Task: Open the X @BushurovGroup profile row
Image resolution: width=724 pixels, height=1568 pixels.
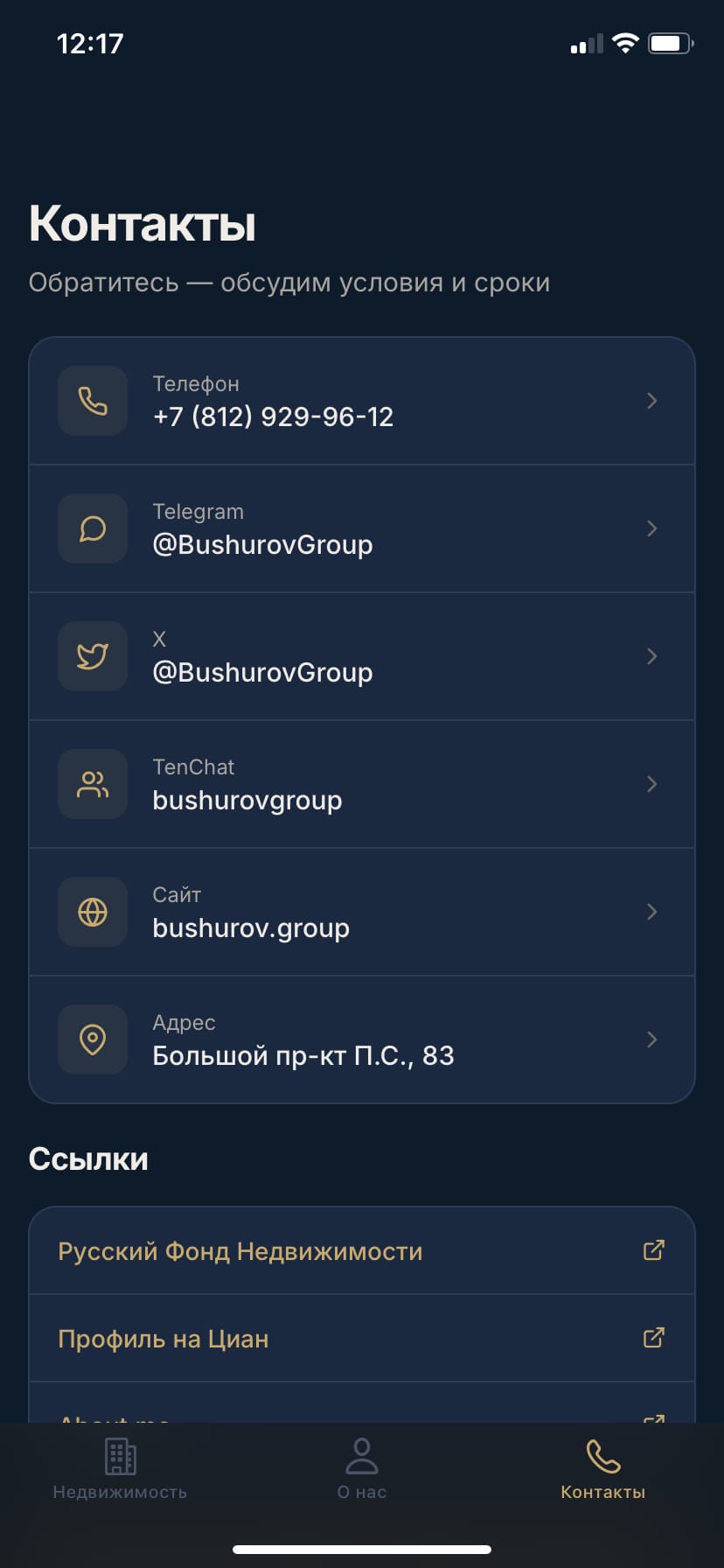Action: click(361, 657)
